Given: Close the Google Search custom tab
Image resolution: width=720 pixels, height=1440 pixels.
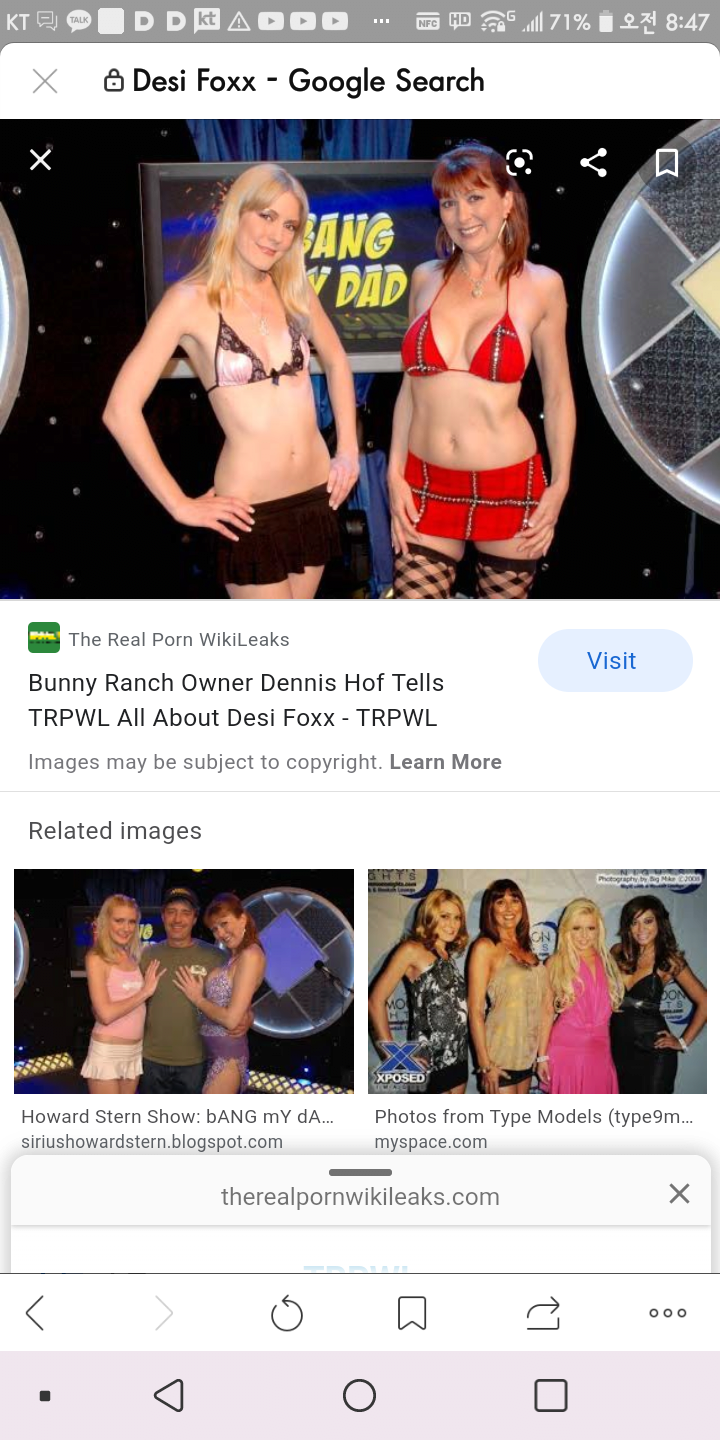Looking at the screenshot, I should (45, 81).
